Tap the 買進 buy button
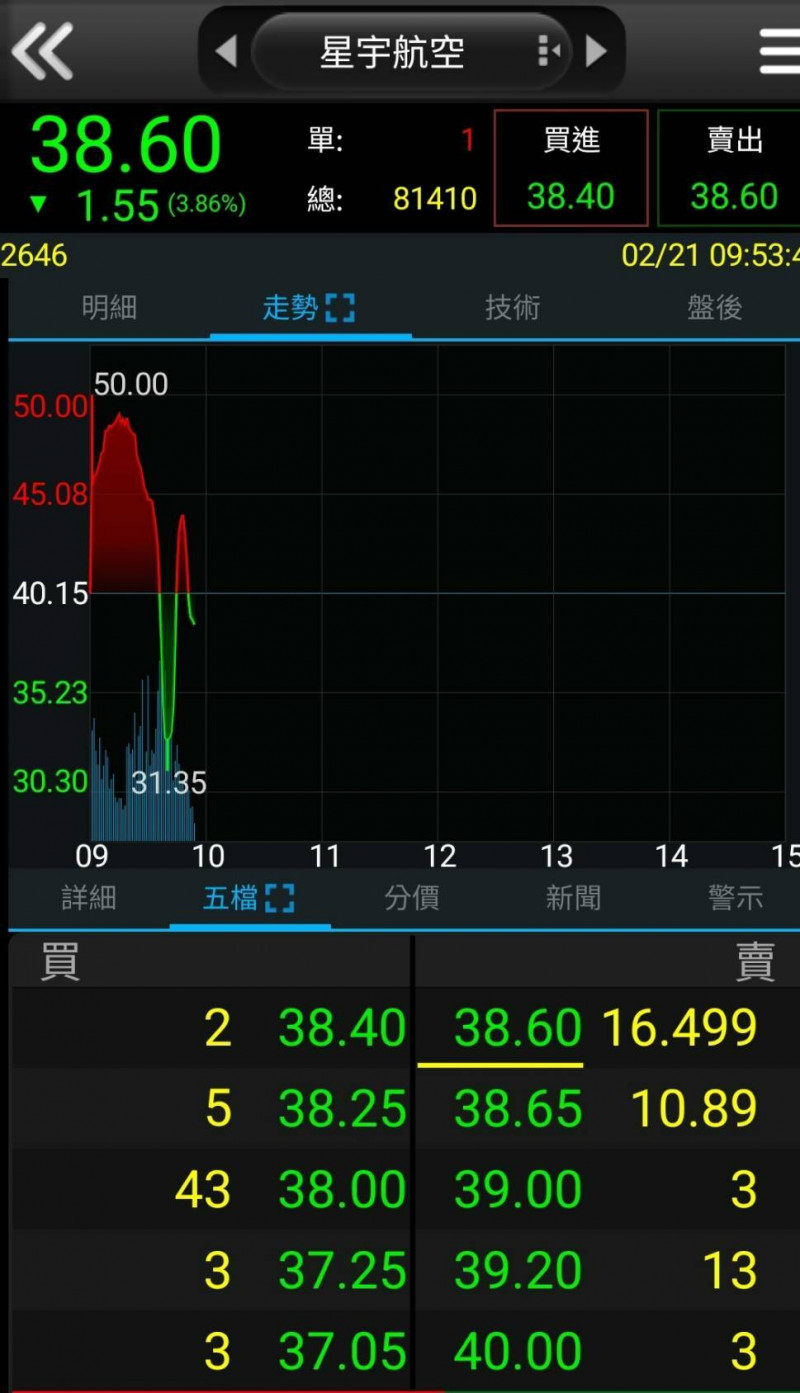 [x=571, y=168]
